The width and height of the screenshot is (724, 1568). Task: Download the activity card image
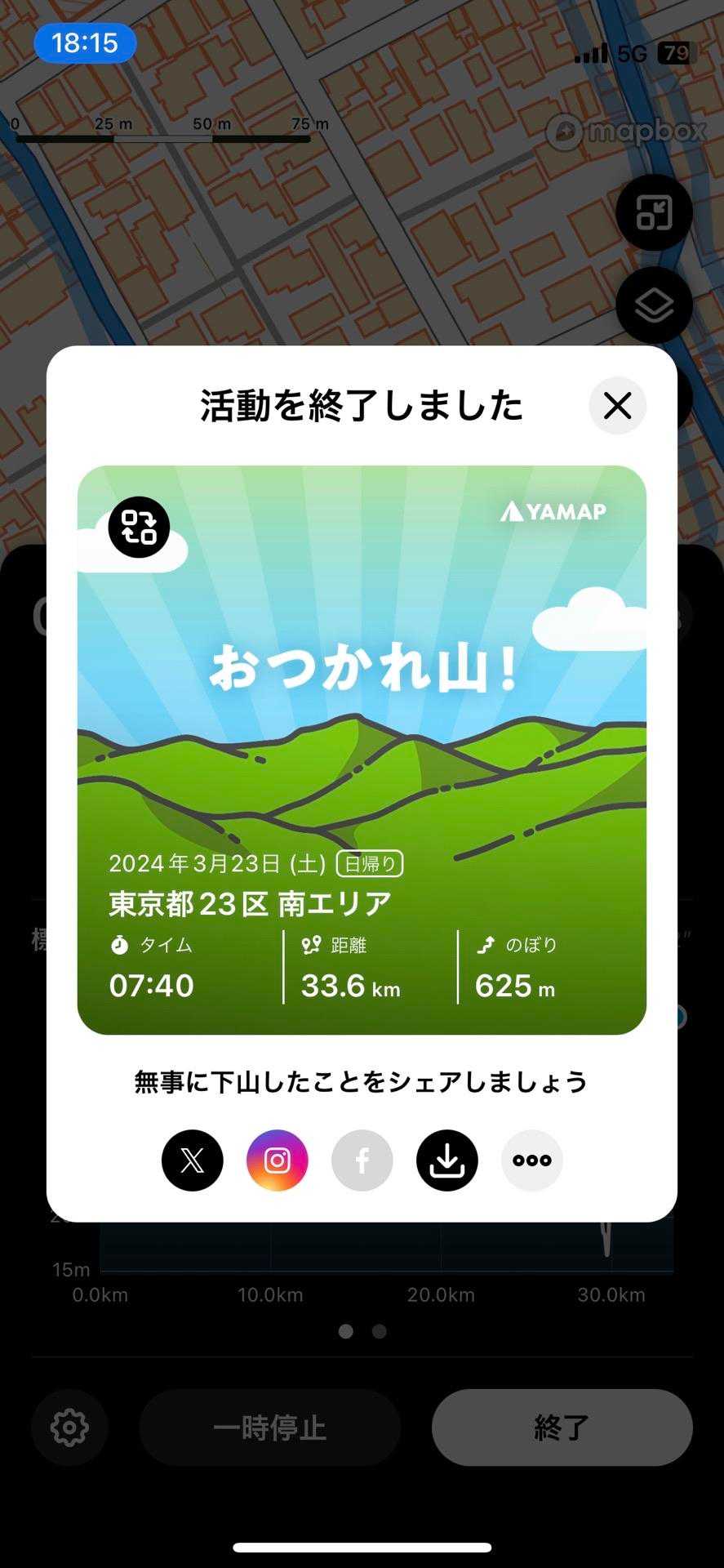tap(447, 1160)
